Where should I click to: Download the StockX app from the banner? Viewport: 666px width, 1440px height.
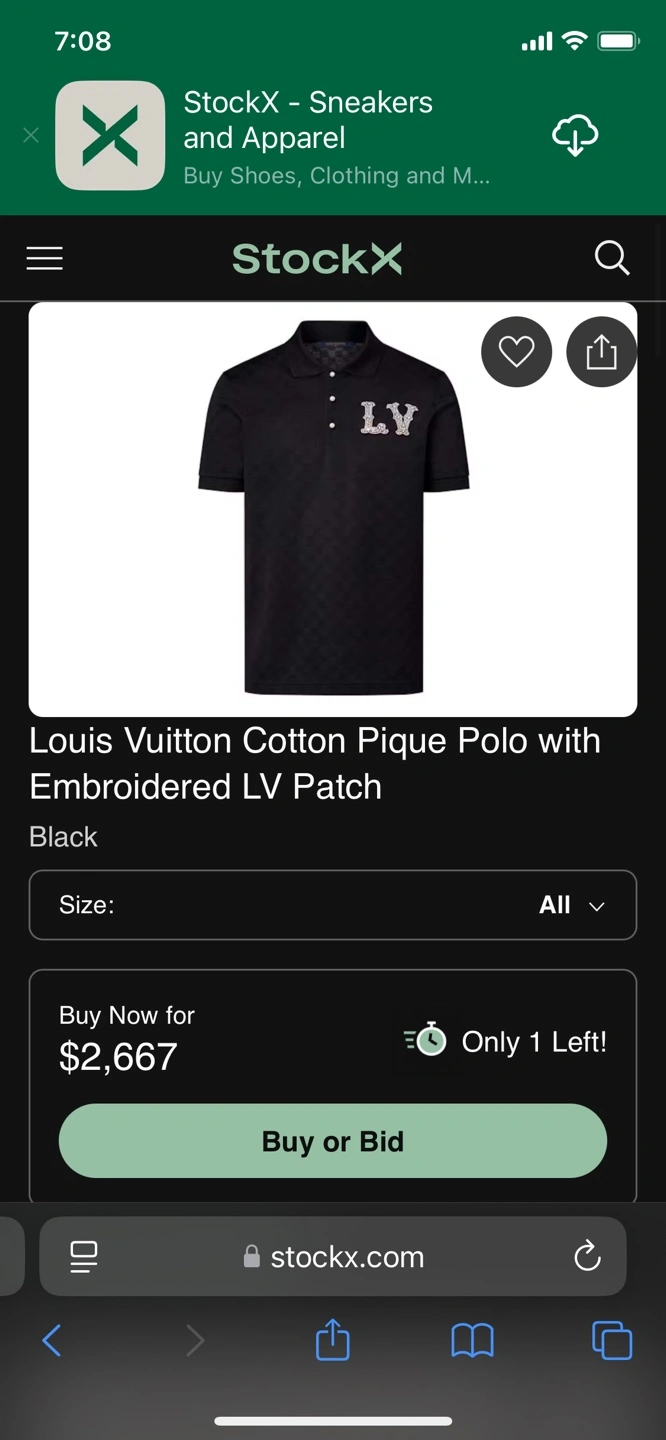575,135
